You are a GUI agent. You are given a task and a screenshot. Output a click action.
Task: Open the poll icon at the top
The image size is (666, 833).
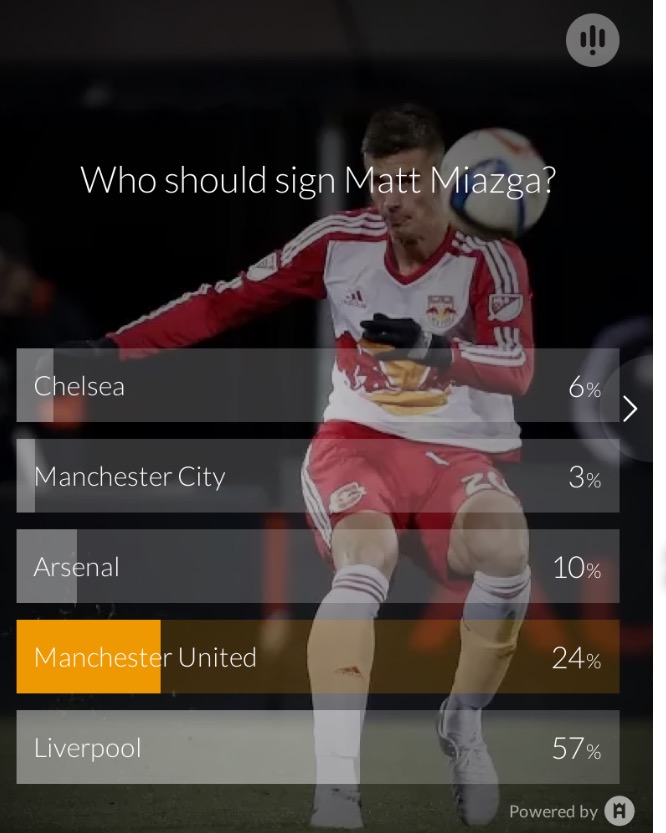(x=592, y=40)
